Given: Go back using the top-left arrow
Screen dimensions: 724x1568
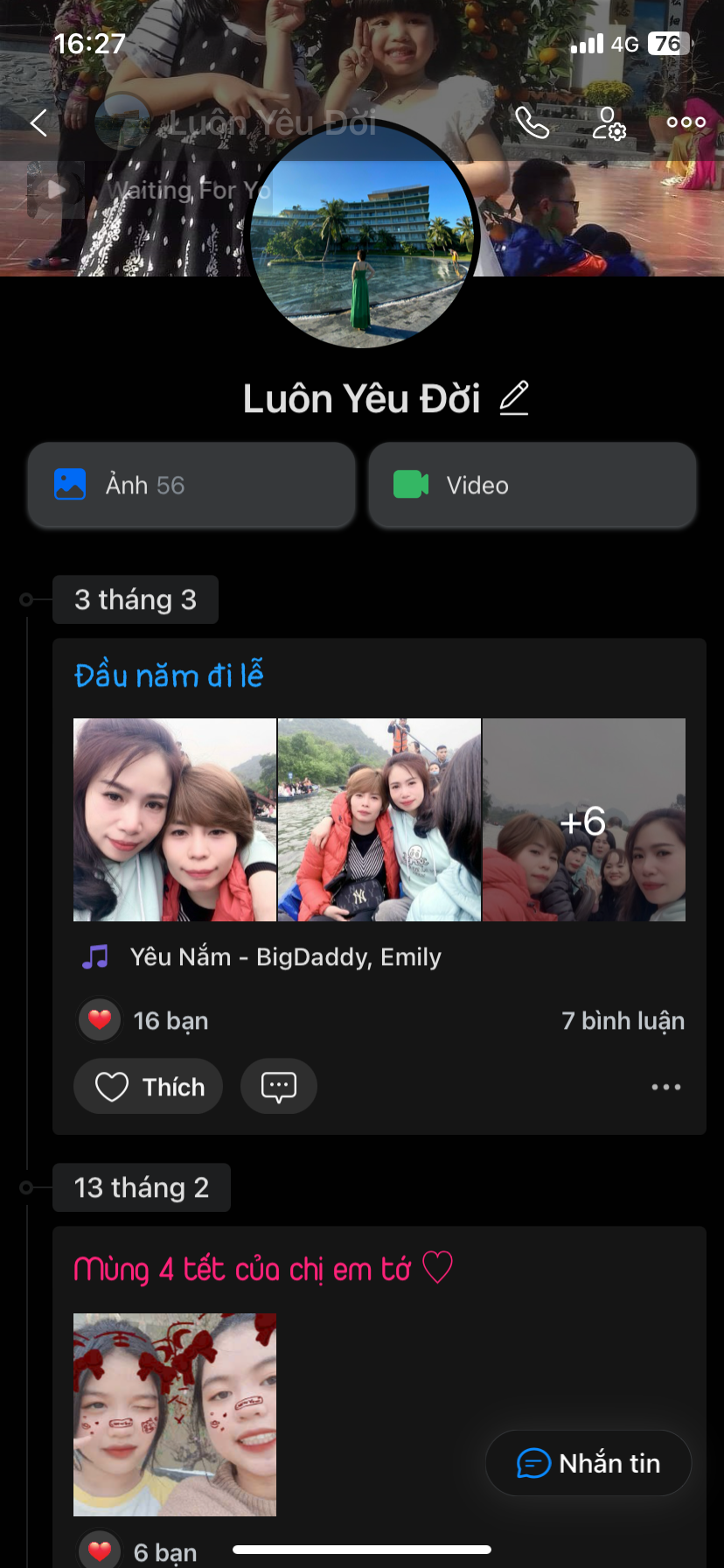Looking at the screenshot, I should tap(38, 123).
